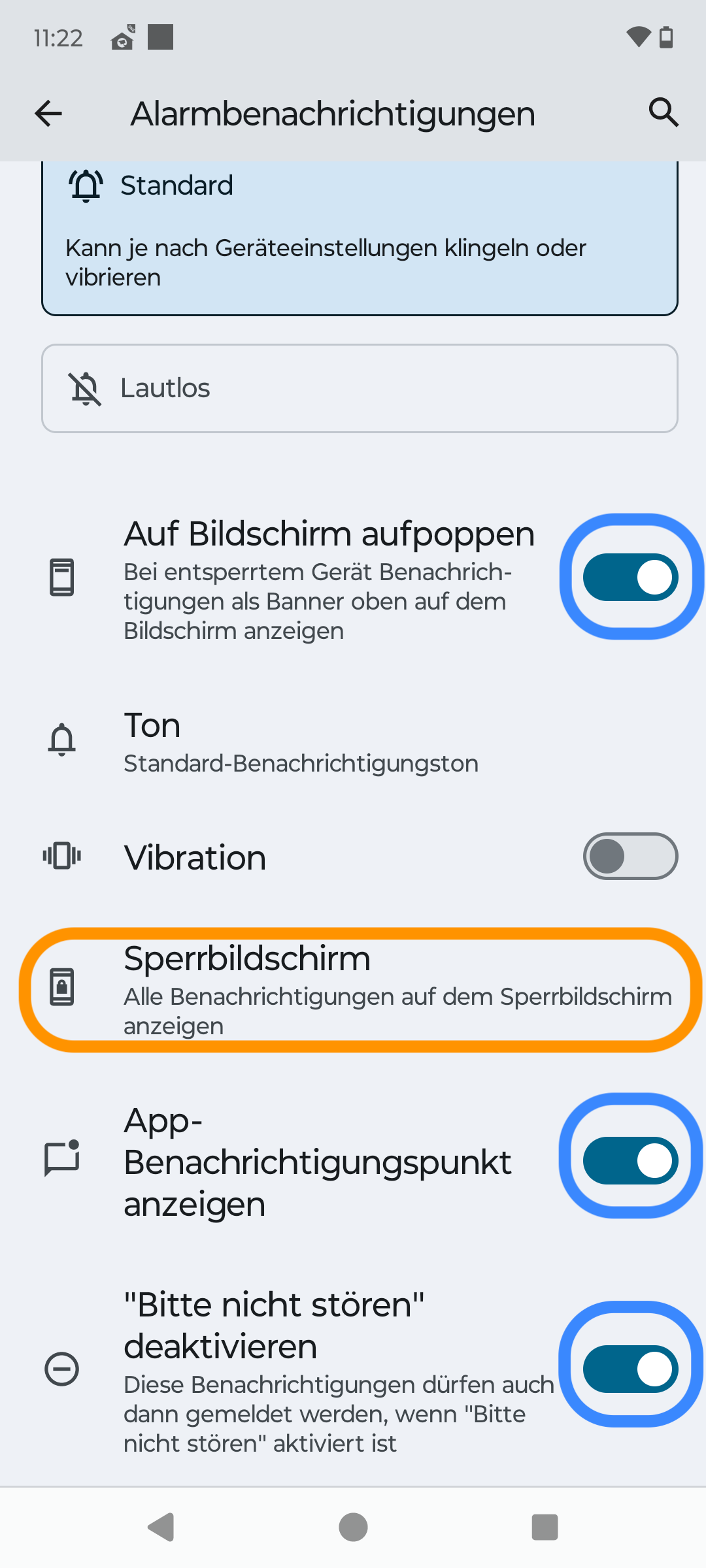Toggle App-Benachrichtigungspunkt anzeigen off
The image size is (706, 1568).
[x=630, y=1161]
